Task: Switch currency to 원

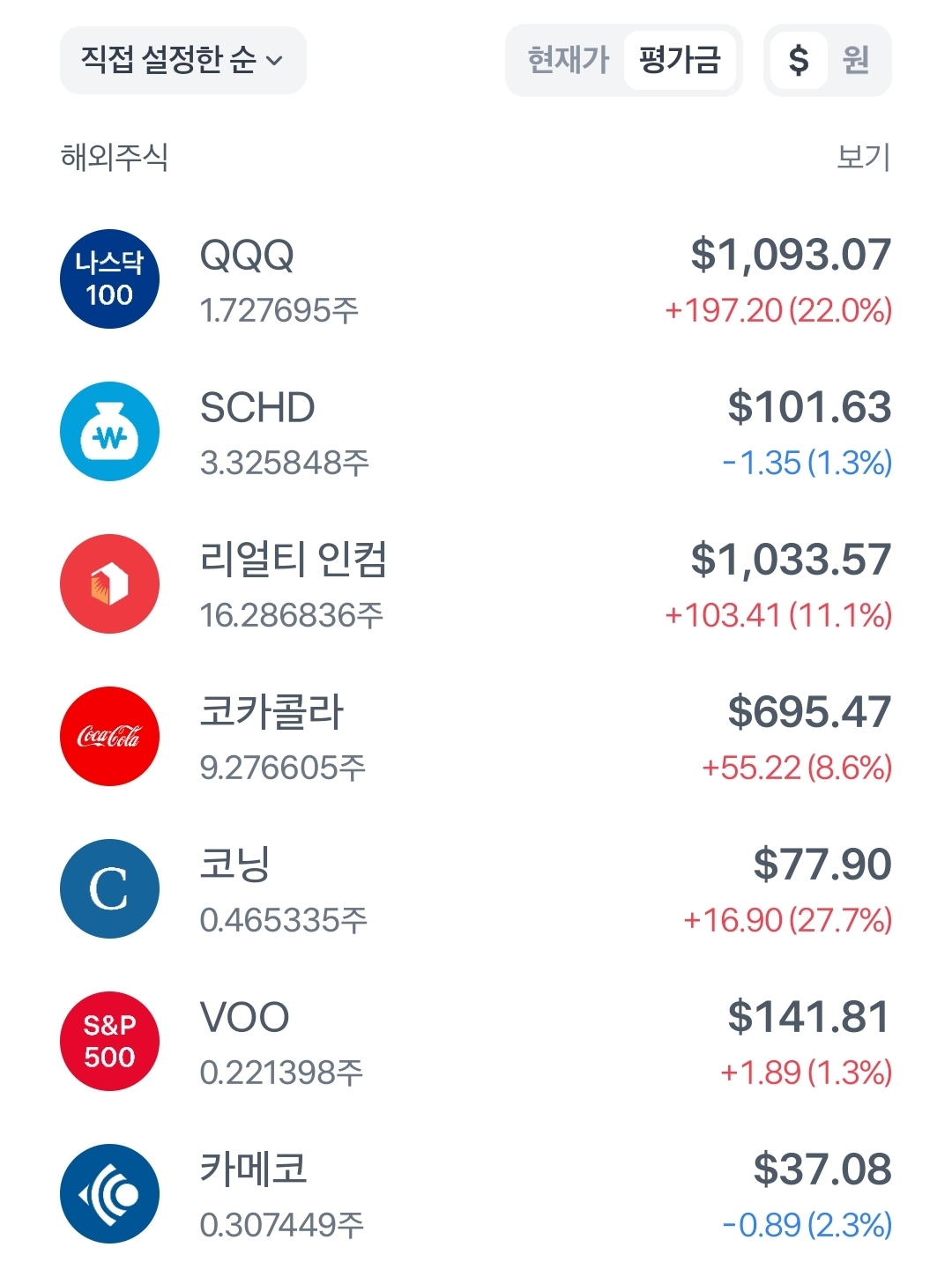Action: [x=856, y=60]
